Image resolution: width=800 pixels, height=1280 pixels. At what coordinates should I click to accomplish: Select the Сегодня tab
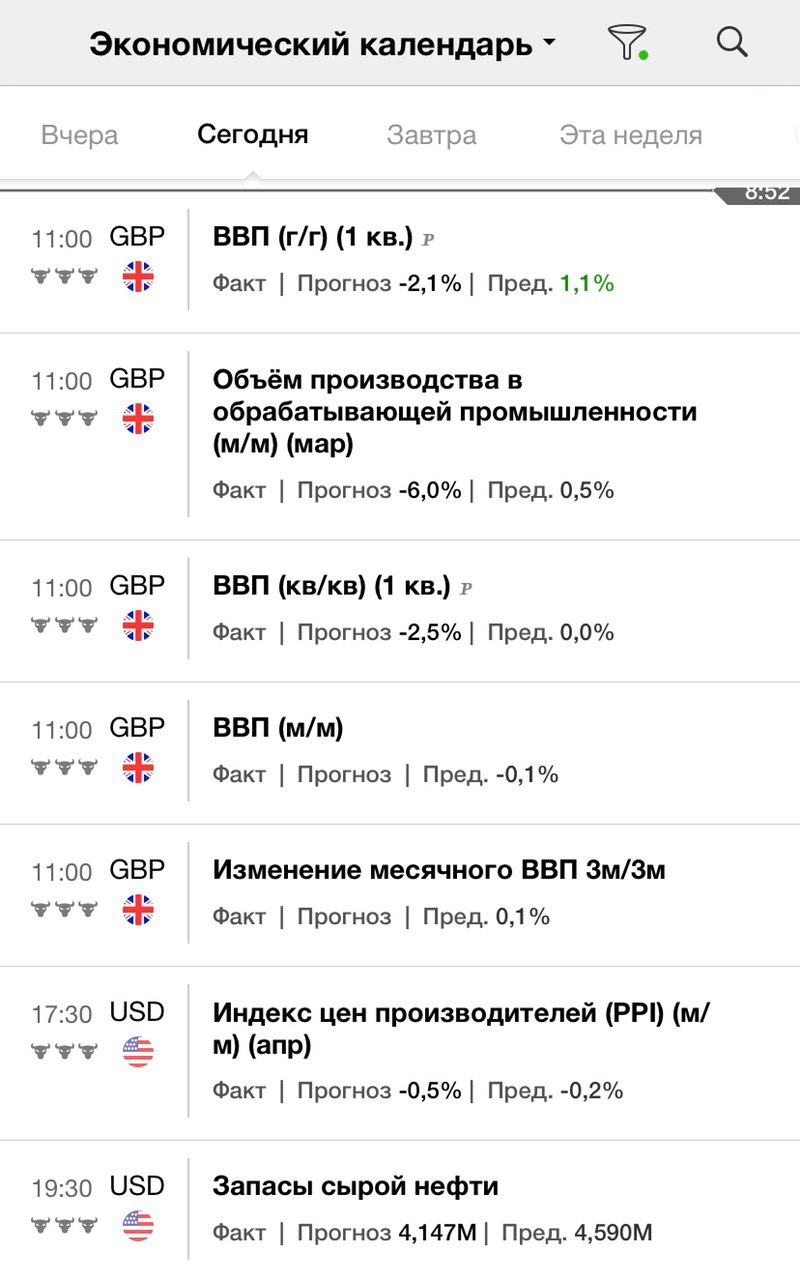[x=253, y=134]
